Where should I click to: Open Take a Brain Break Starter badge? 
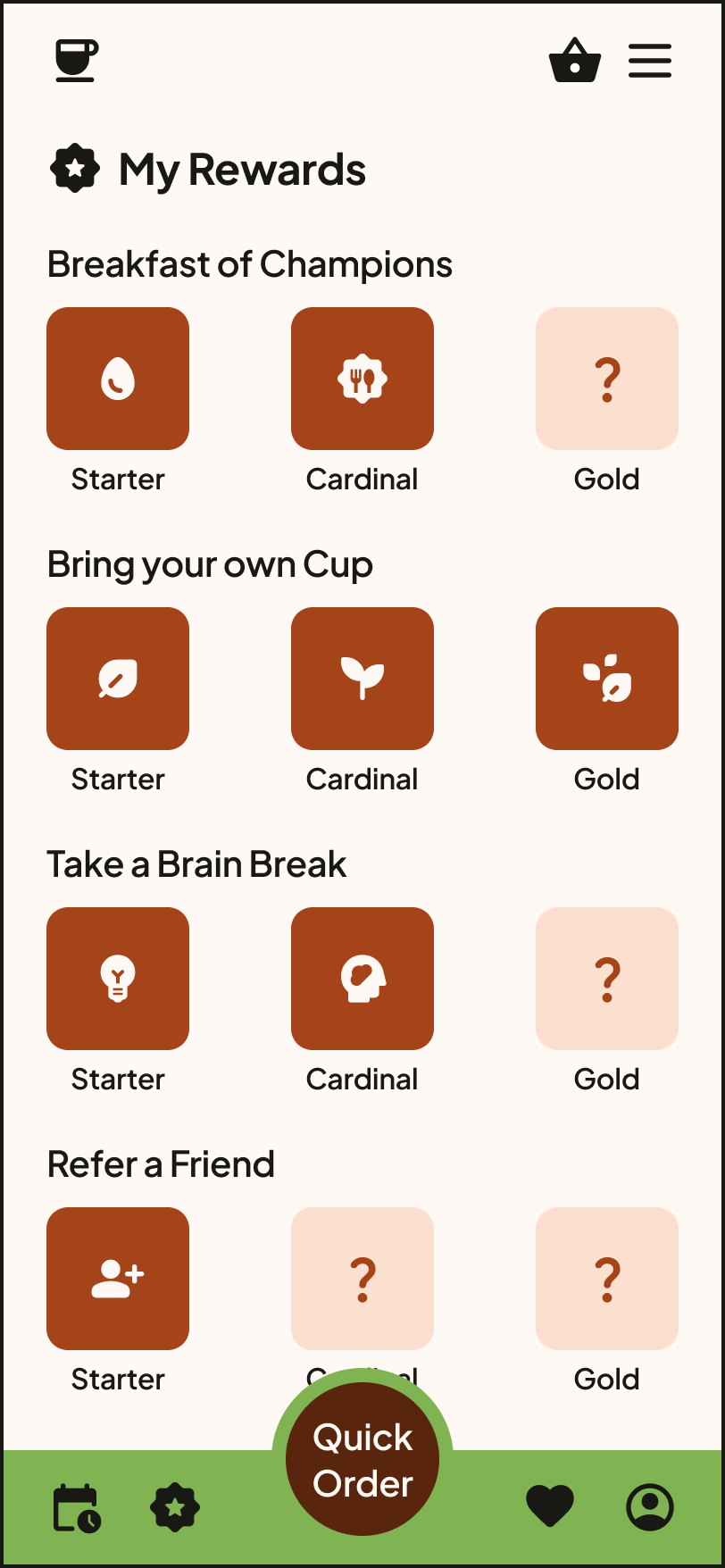(118, 979)
